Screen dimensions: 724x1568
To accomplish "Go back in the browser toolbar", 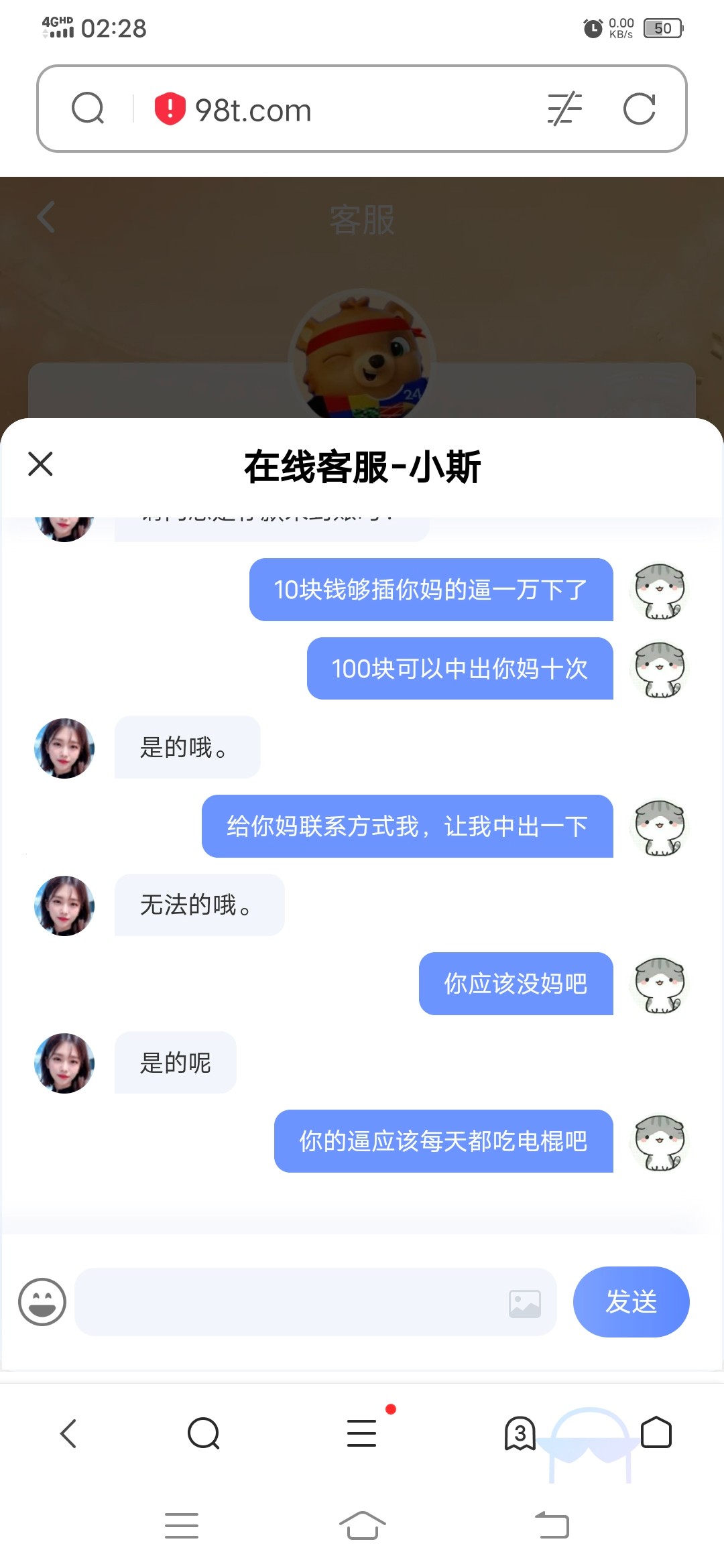I will (x=68, y=1433).
